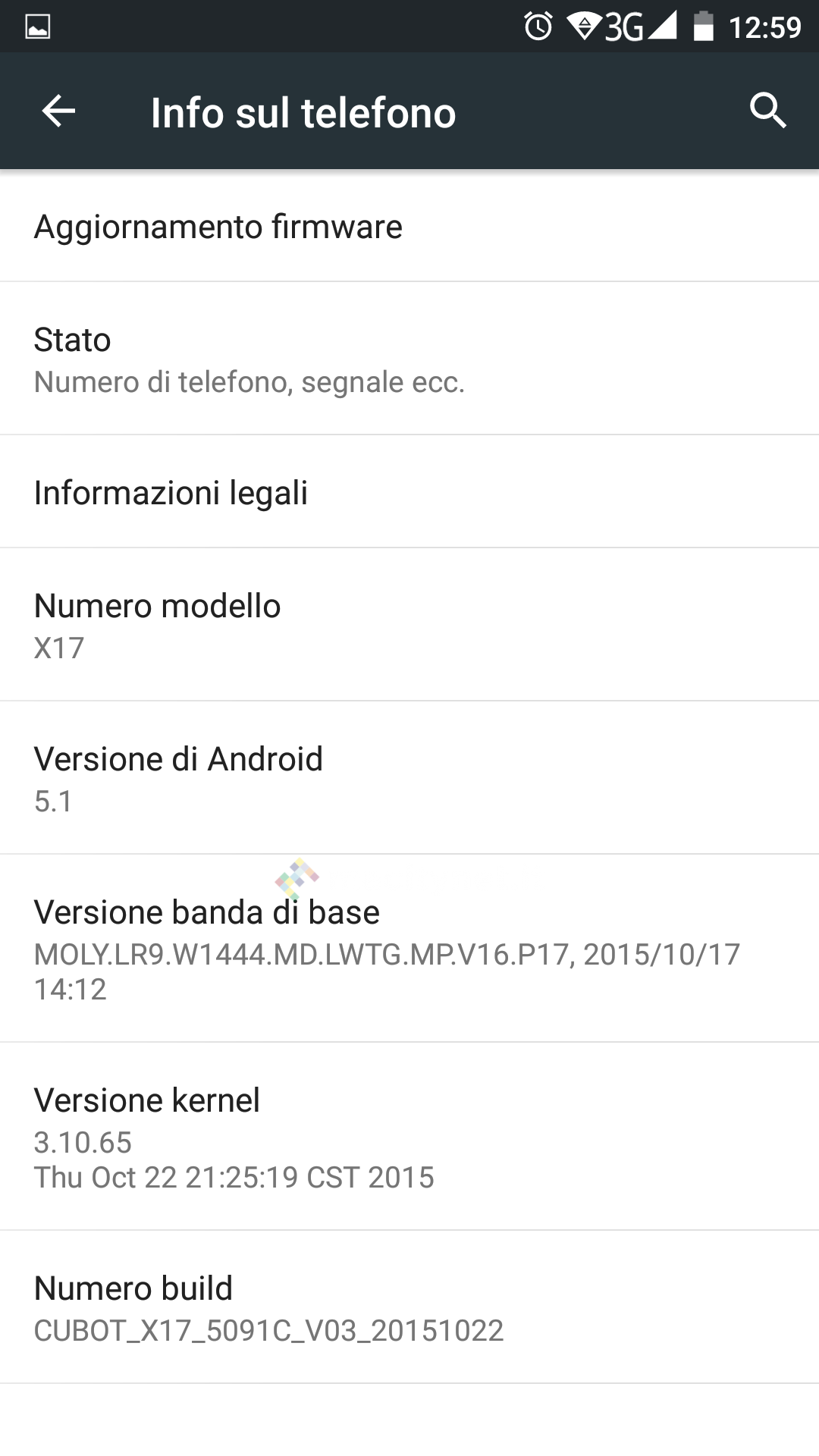Image resolution: width=819 pixels, height=1456 pixels.
Task: Tap the Versione kernel row
Action: [x=409, y=1136]
